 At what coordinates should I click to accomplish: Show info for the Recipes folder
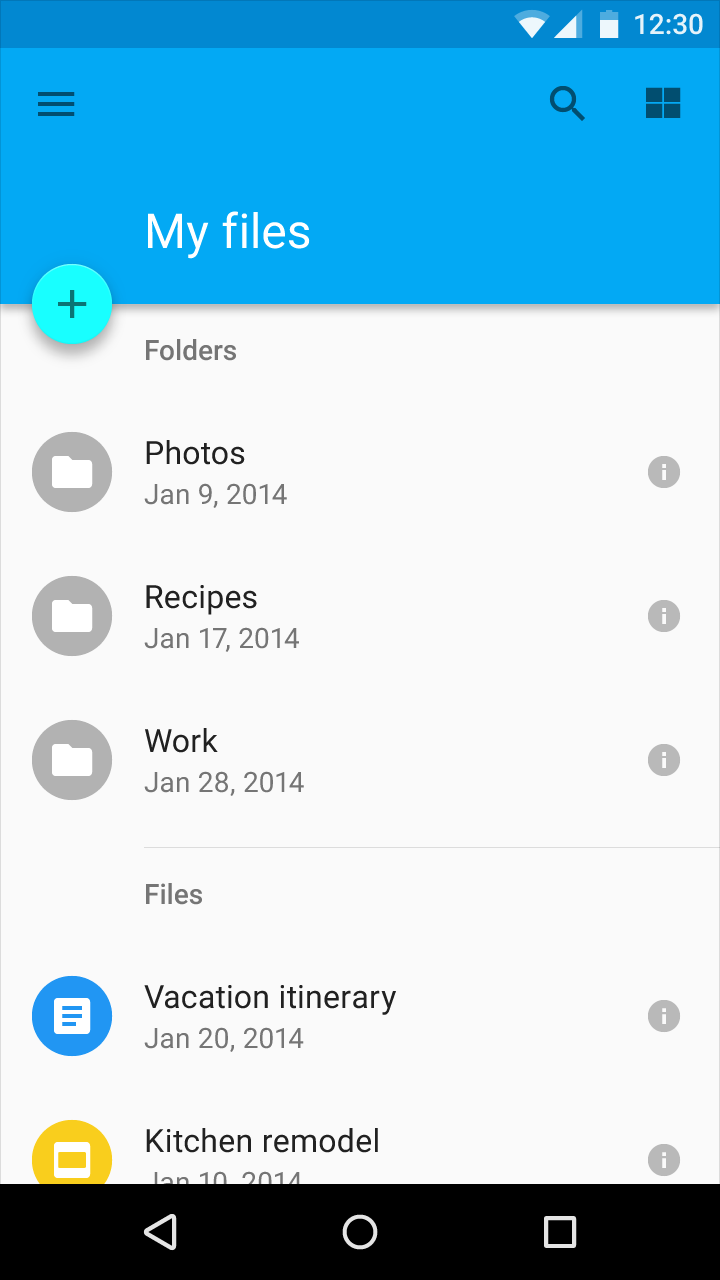pos(664,616)
